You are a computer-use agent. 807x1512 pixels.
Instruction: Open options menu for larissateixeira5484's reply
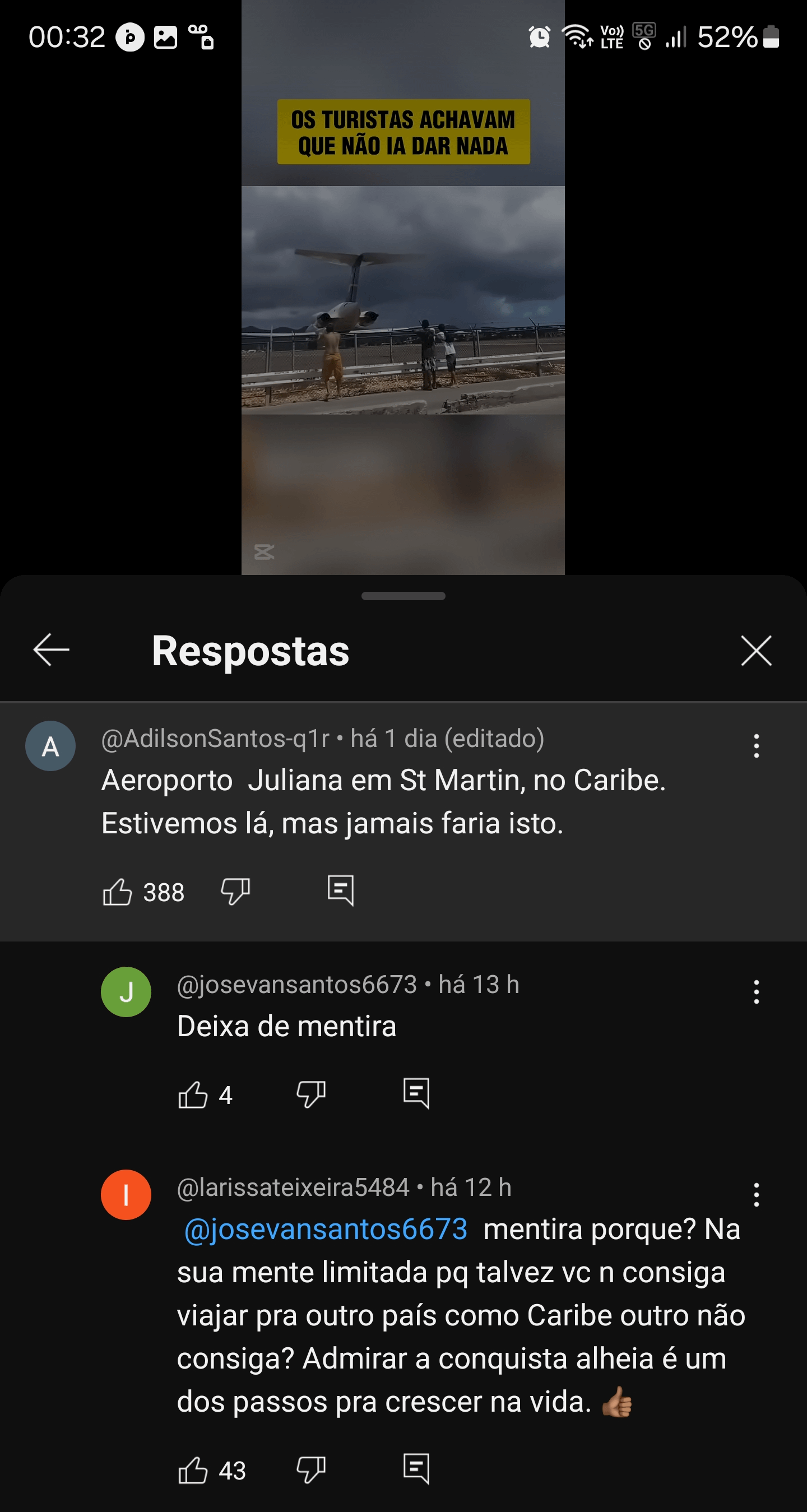click(x=756, y=1195)
